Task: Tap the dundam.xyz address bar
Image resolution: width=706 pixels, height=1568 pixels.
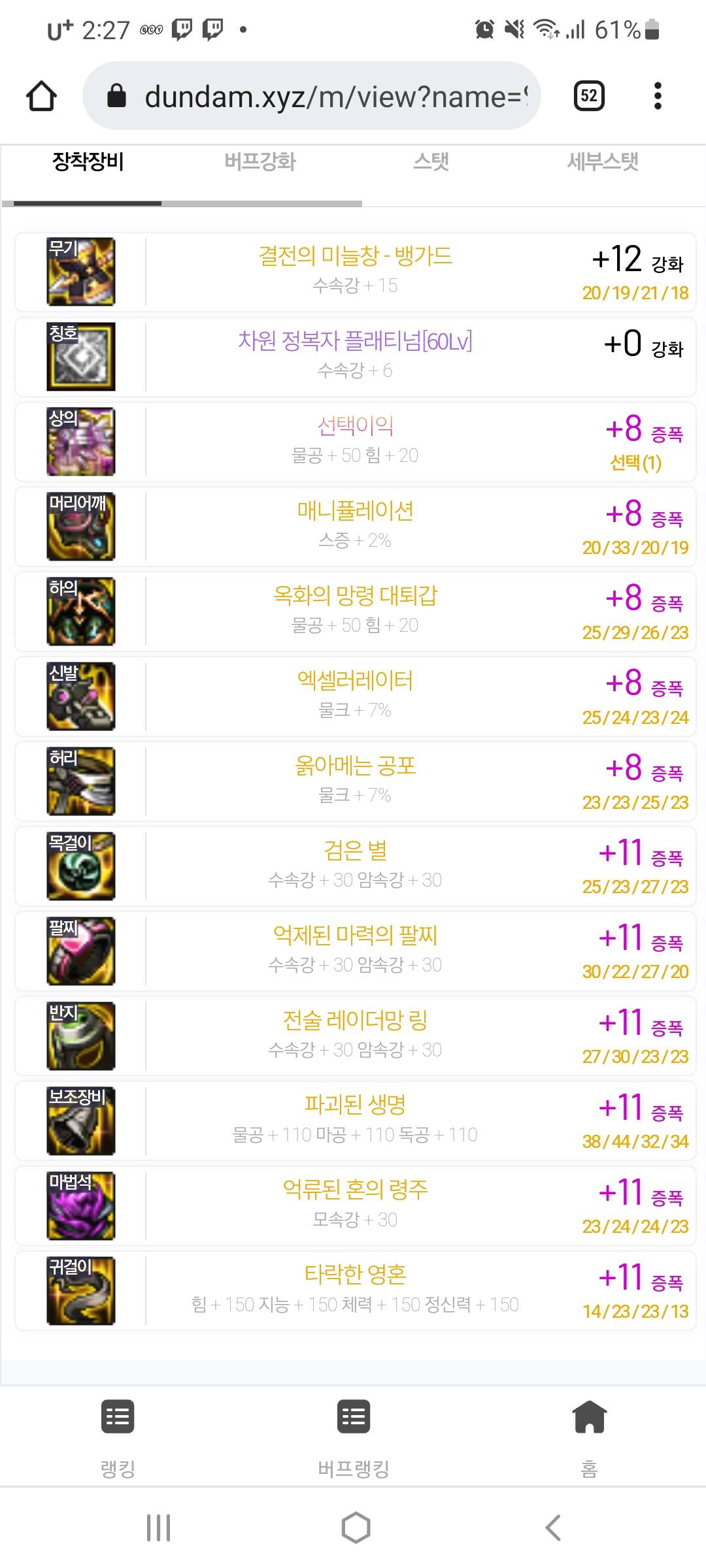Action: tap(311, 96)
